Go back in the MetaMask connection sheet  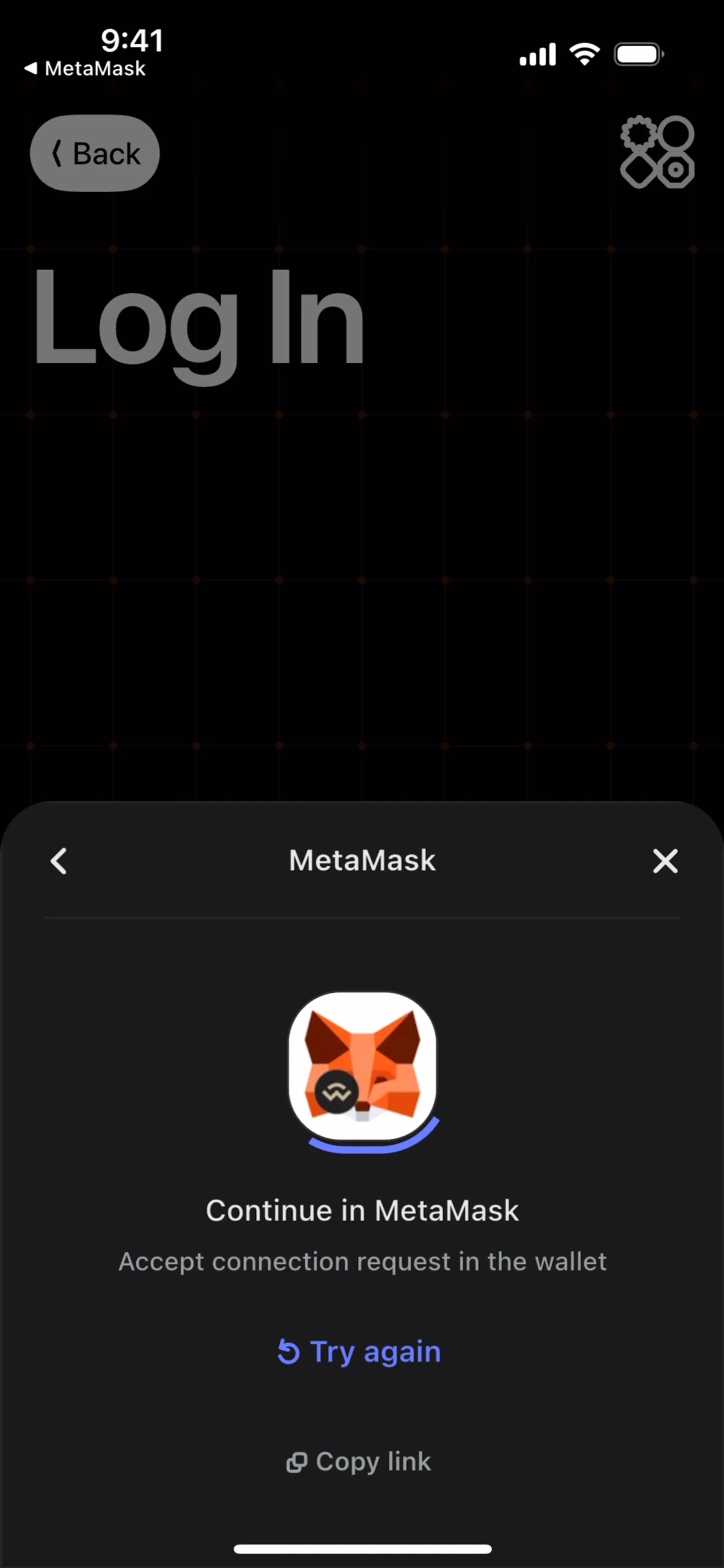[59, 861]
